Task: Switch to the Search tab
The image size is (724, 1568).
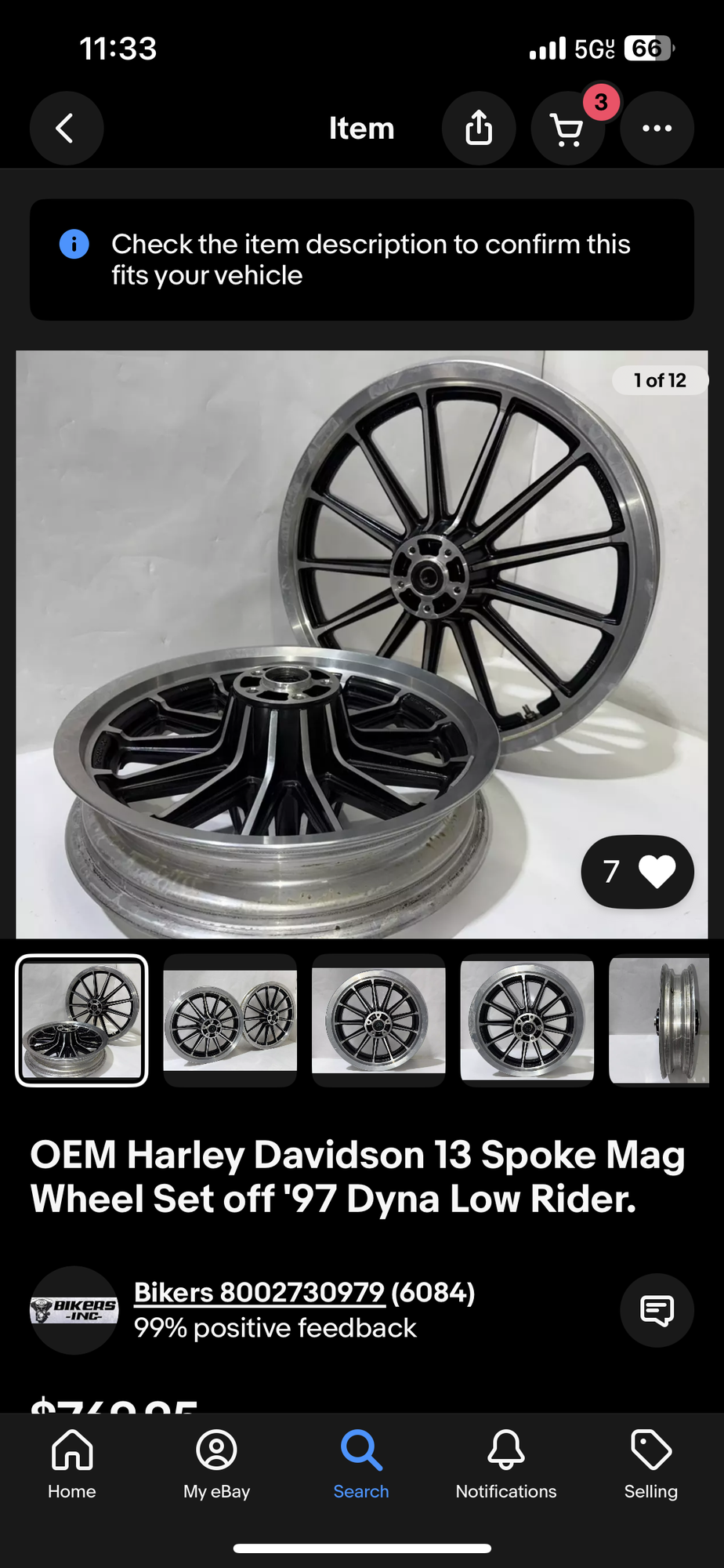Action: 361,1464
